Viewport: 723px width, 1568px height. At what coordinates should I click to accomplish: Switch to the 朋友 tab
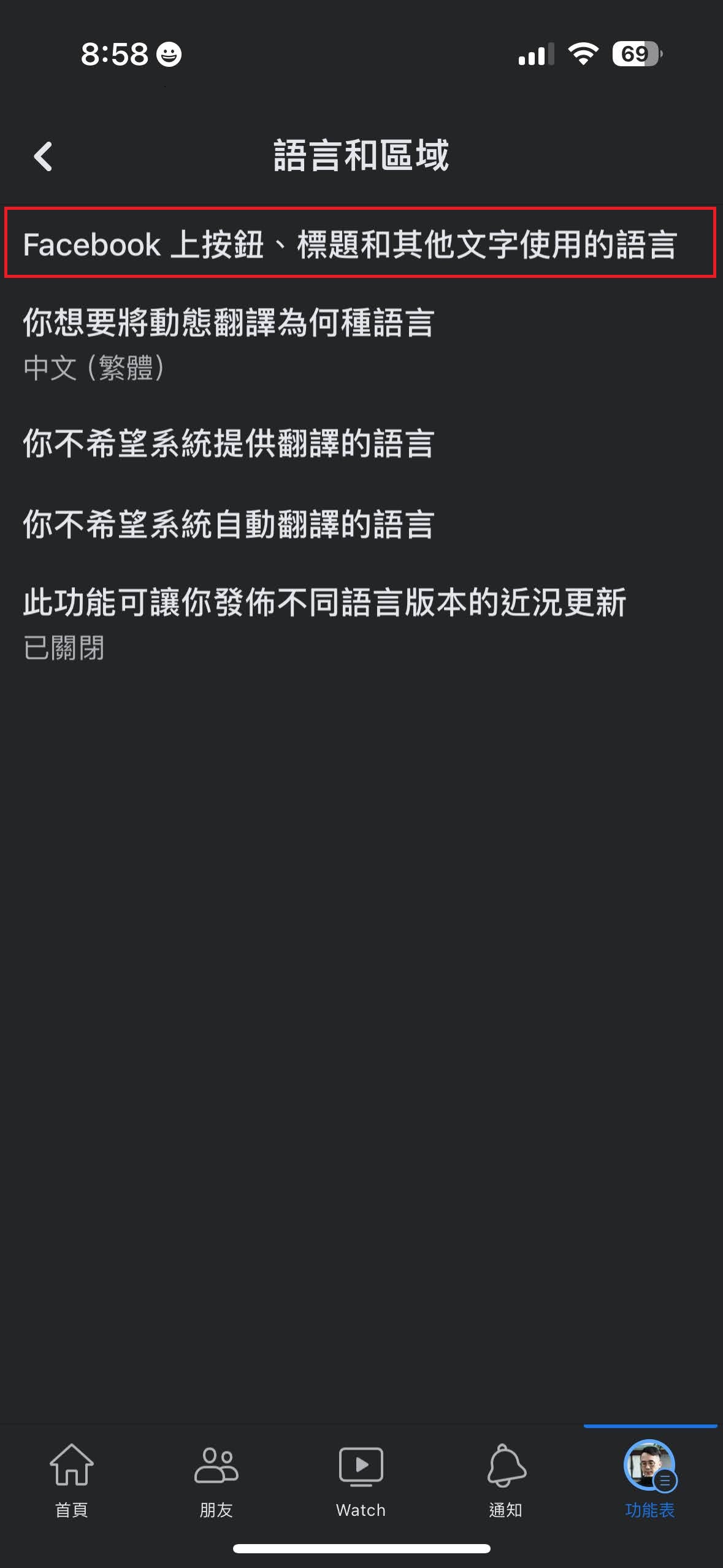pos(216,1480)
